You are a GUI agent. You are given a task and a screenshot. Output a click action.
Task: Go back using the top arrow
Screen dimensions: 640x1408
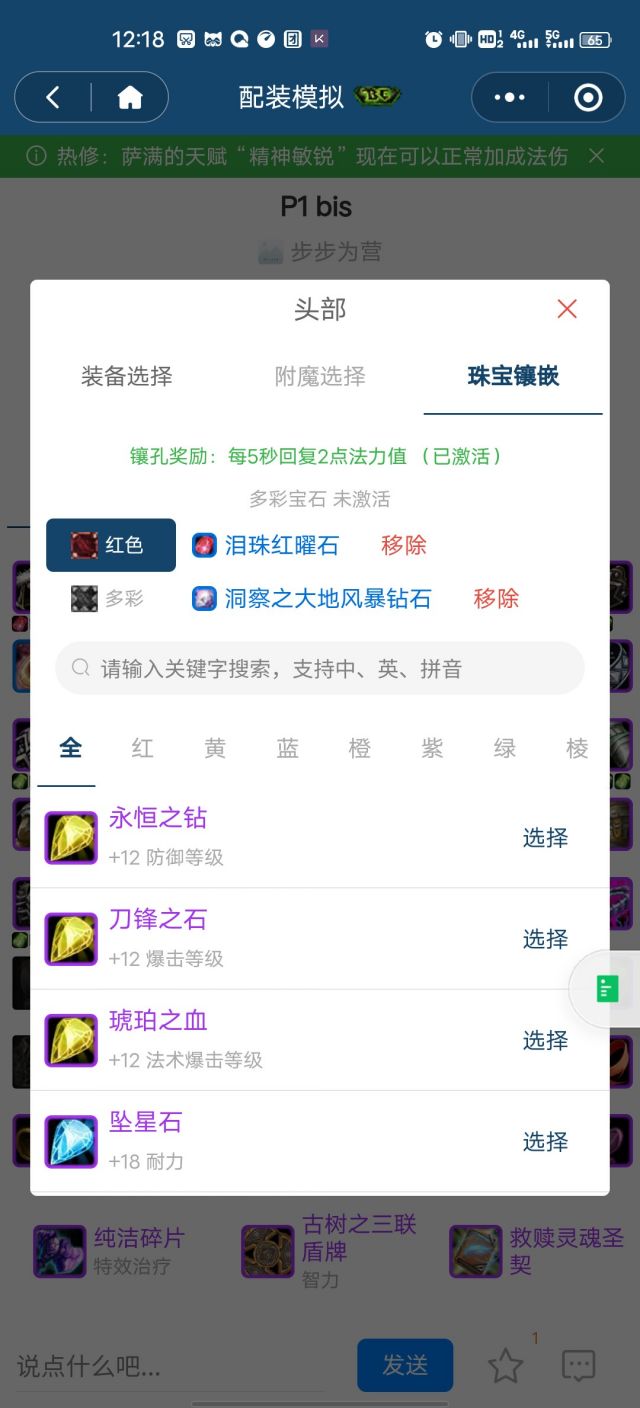tap(53, 97)
